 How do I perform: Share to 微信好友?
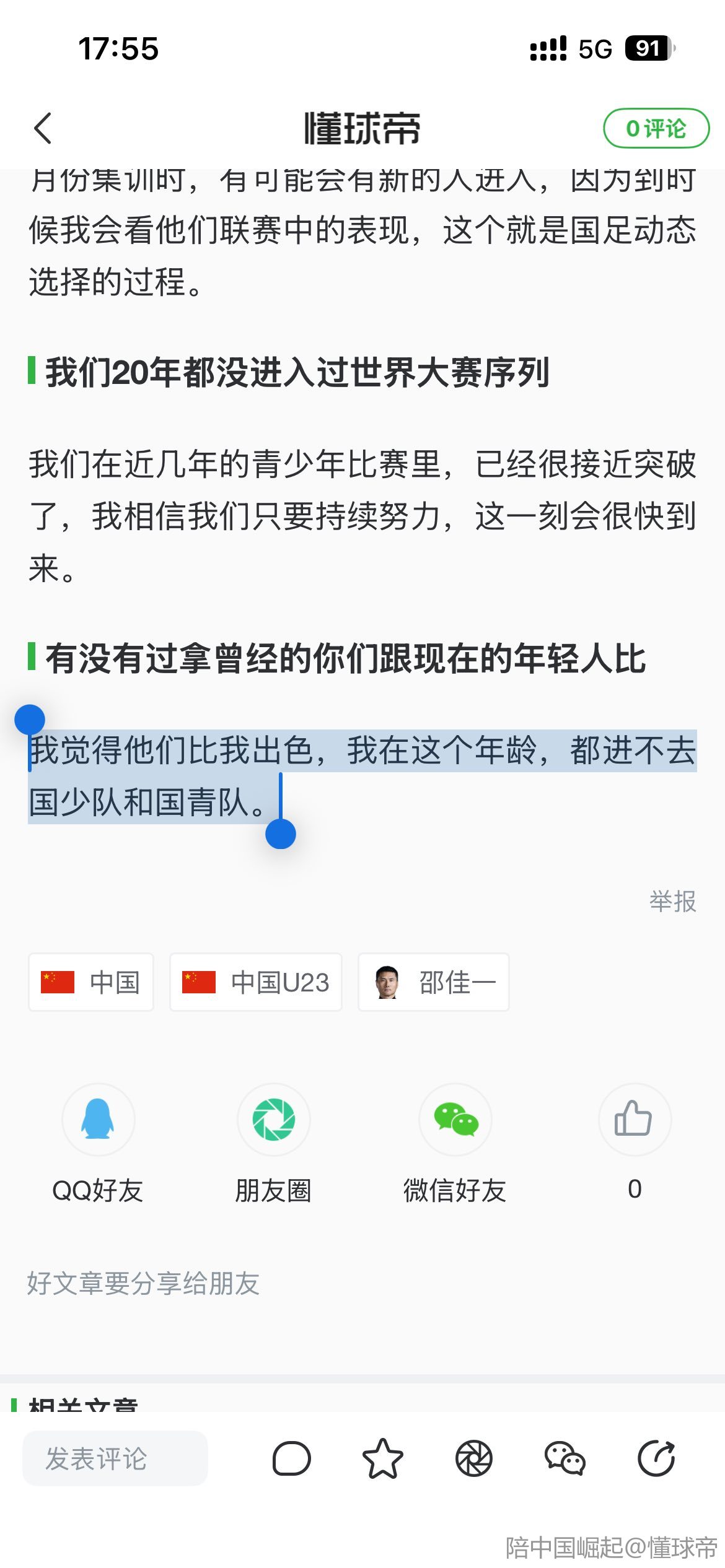tap(455, 1120)
